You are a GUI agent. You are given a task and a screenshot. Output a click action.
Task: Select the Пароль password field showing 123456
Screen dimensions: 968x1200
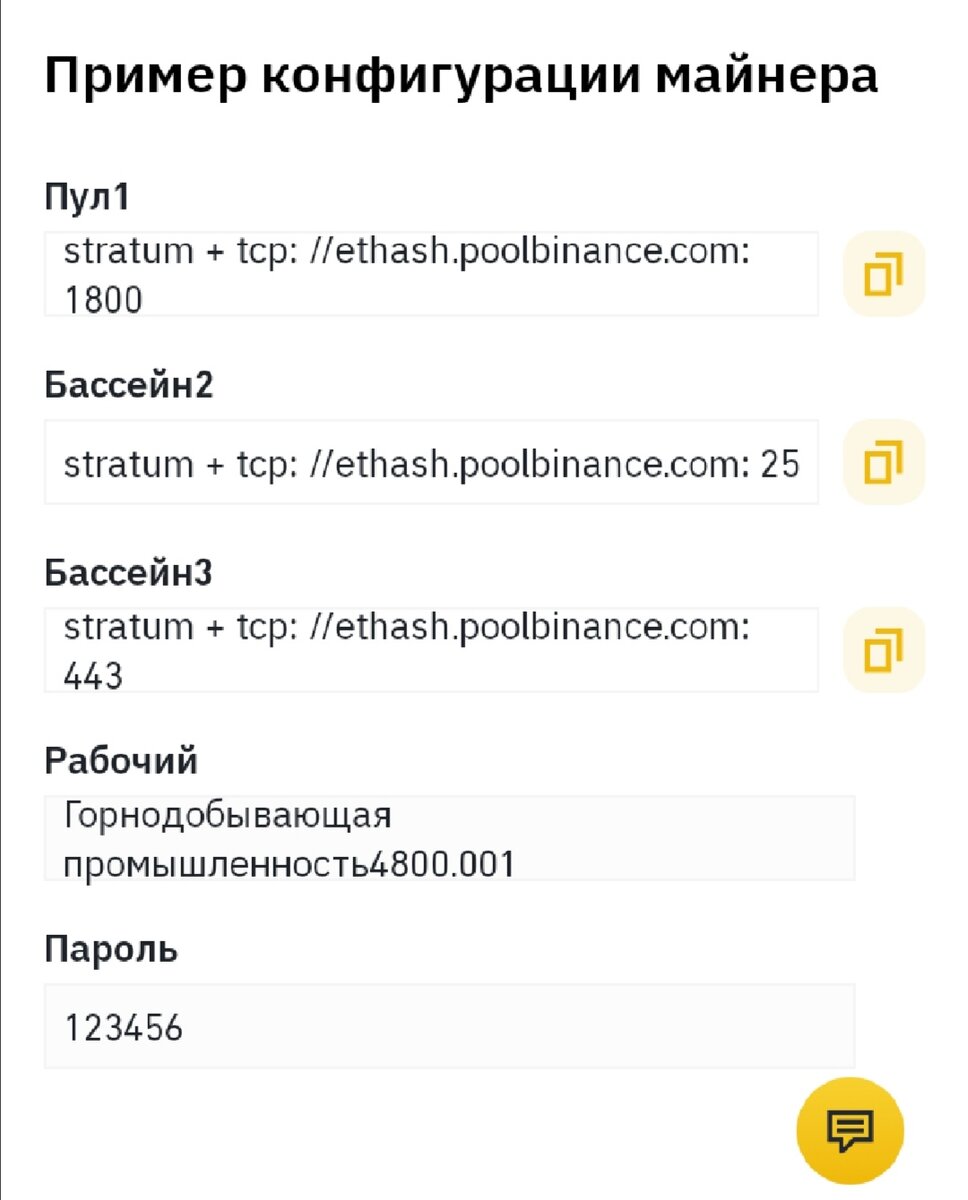tap(448, 1025)
